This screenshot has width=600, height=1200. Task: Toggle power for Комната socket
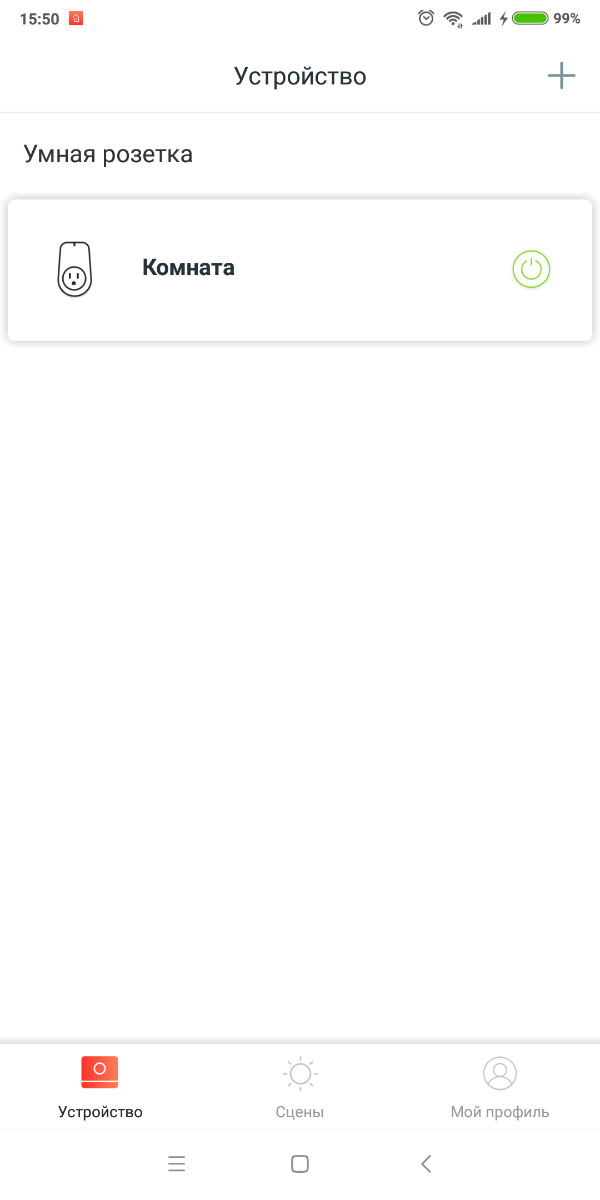pyautogui.click(x=532, y=269)
